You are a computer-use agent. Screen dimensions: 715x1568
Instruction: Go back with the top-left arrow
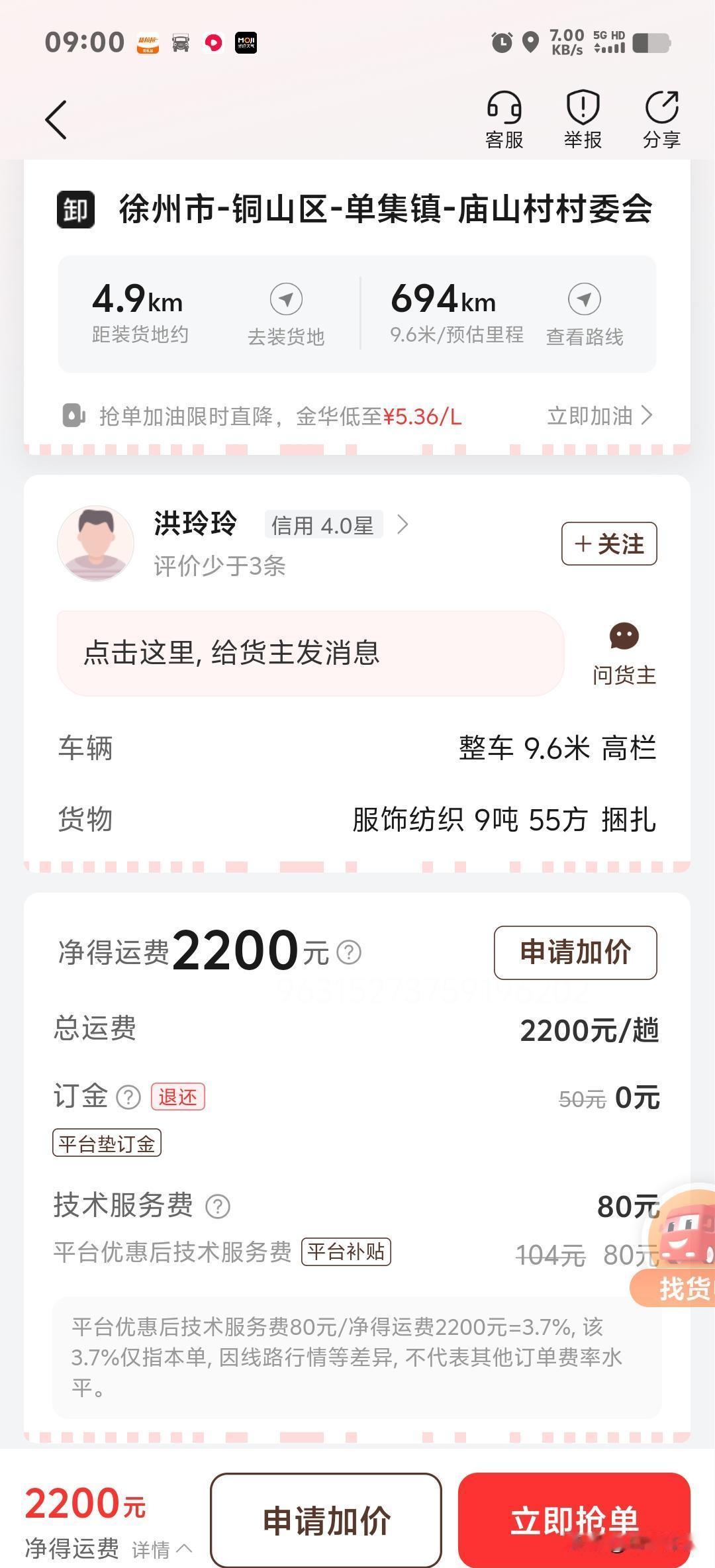pyautogui.click(x=57, y=119)
